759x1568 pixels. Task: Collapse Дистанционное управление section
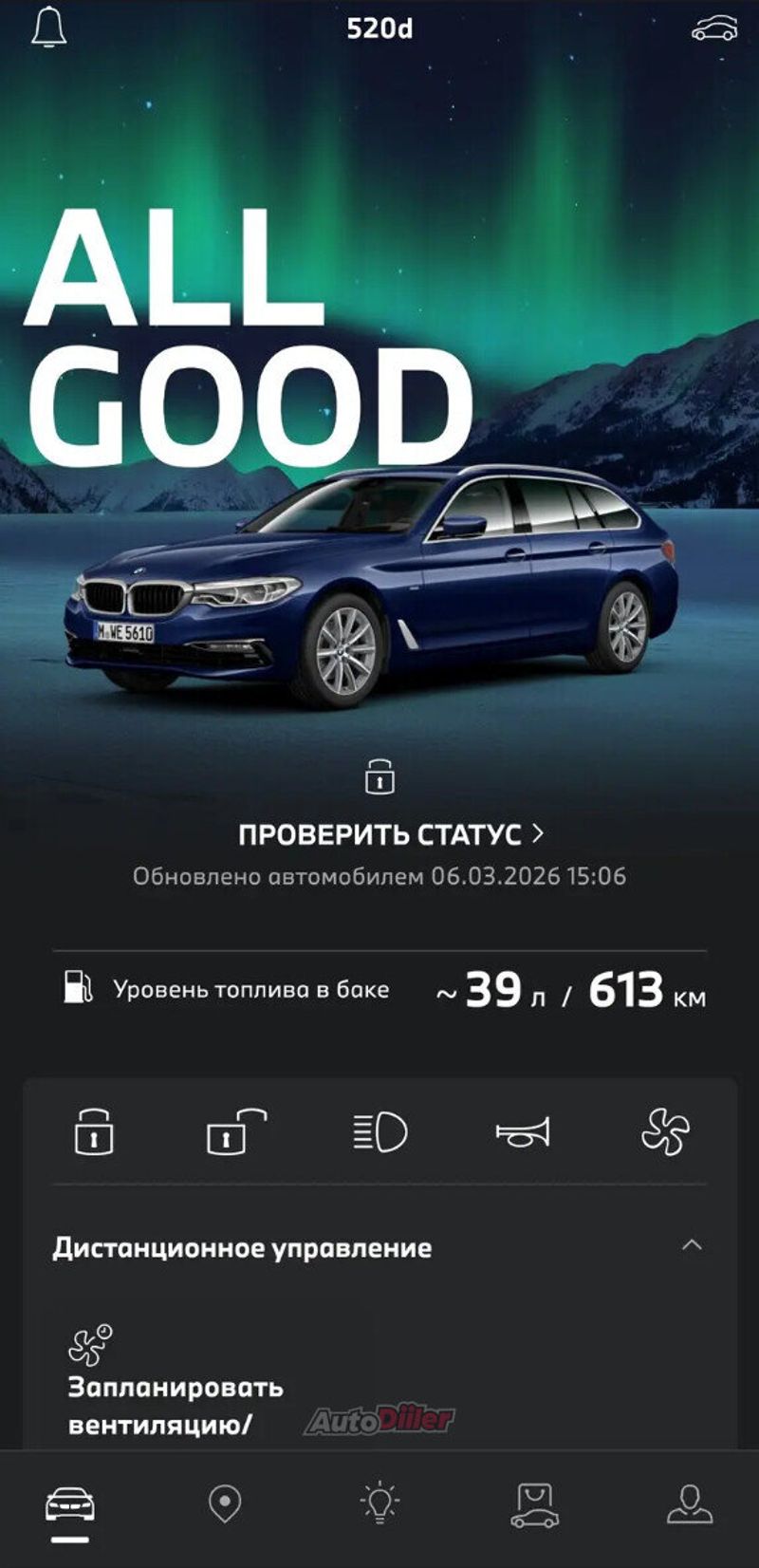pos(692,1245)
